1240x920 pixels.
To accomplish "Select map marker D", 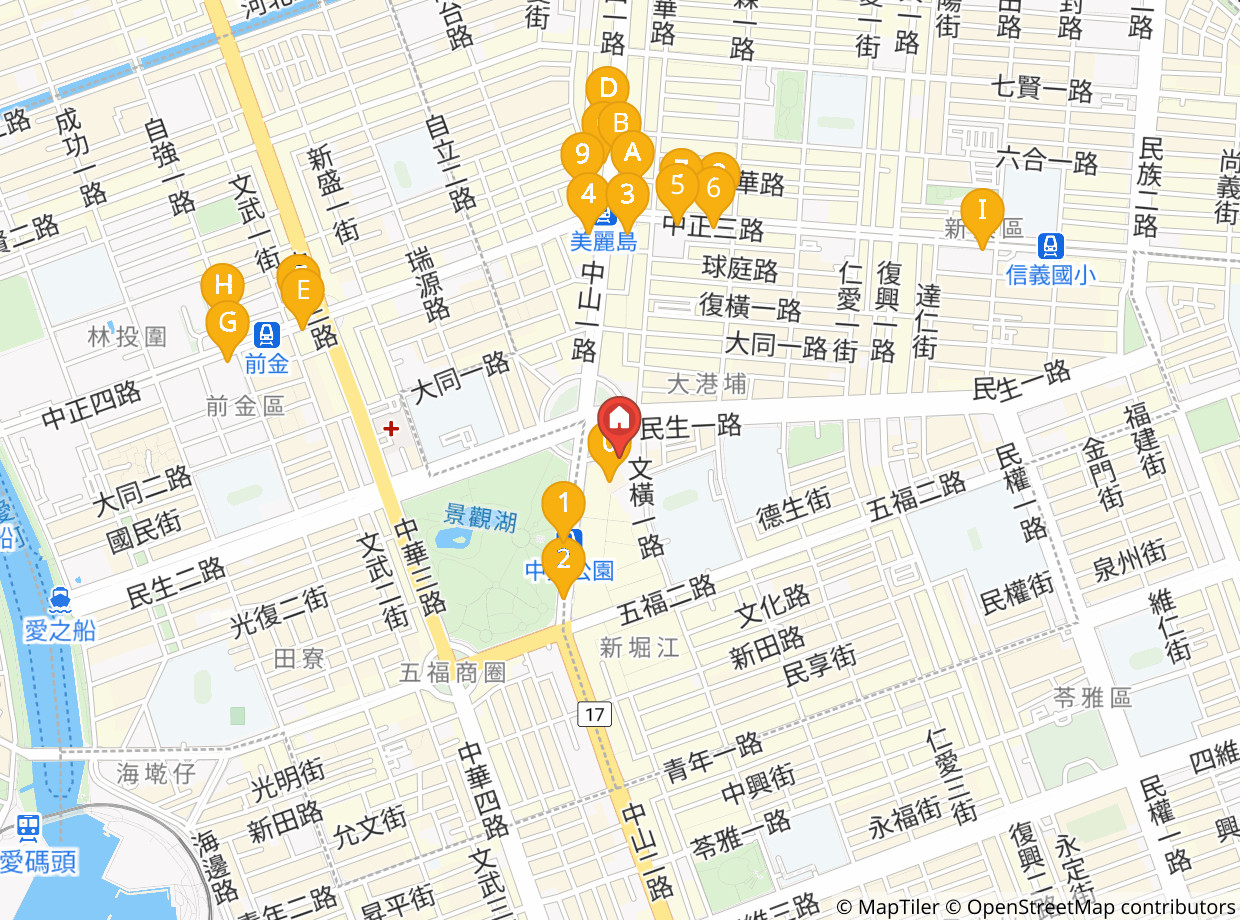I will pos(606,88).
